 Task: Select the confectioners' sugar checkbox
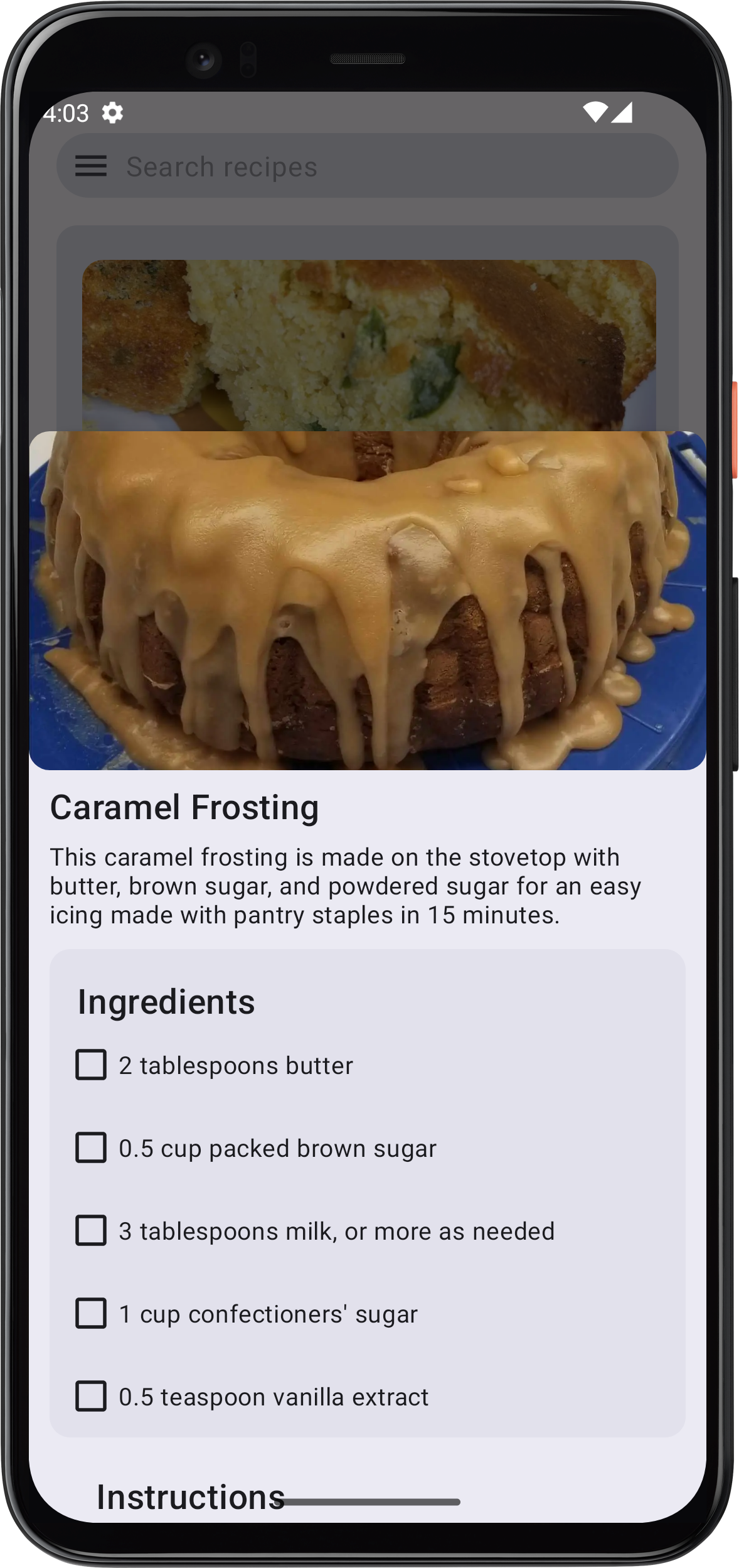click(91, 1314)
